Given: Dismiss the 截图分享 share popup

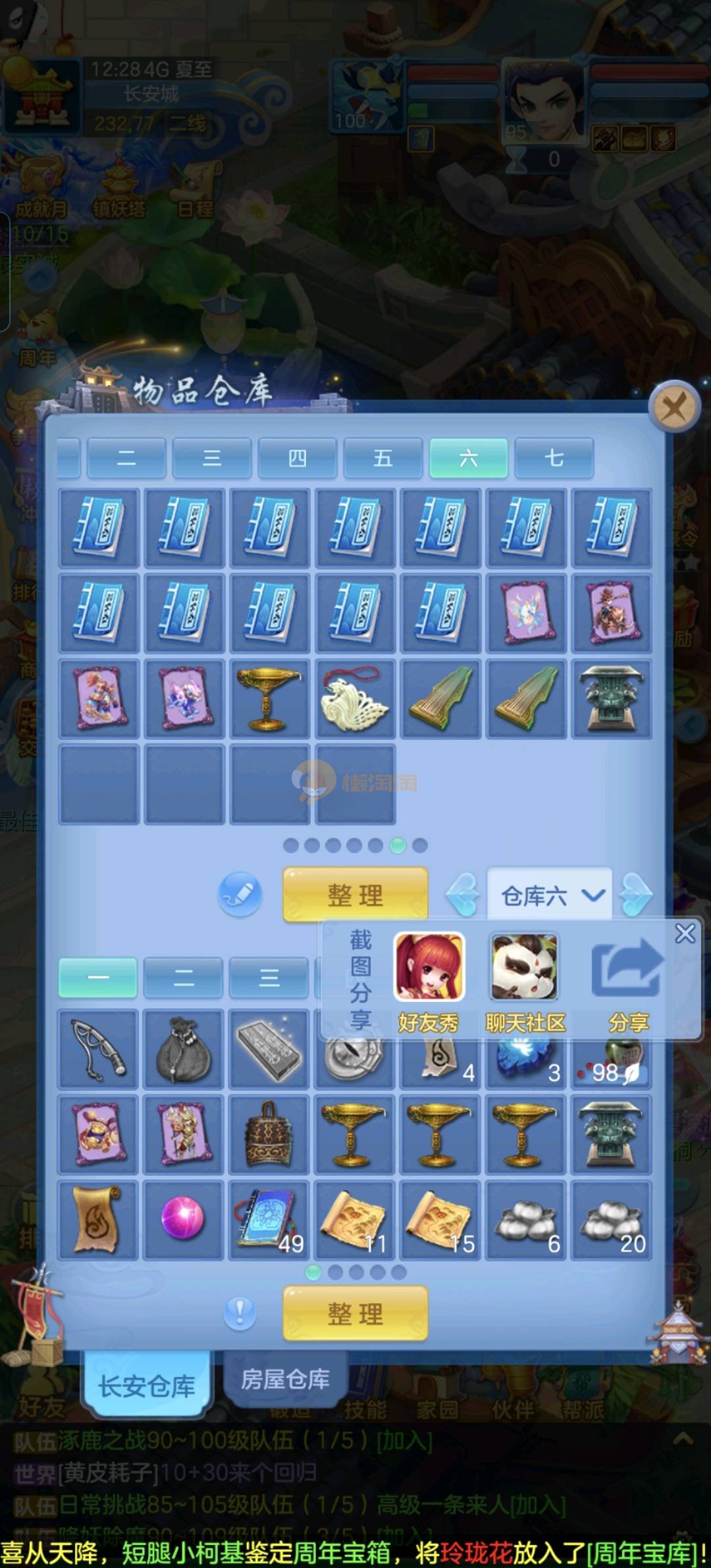Looking at the screenshot, I should point(685,933).
